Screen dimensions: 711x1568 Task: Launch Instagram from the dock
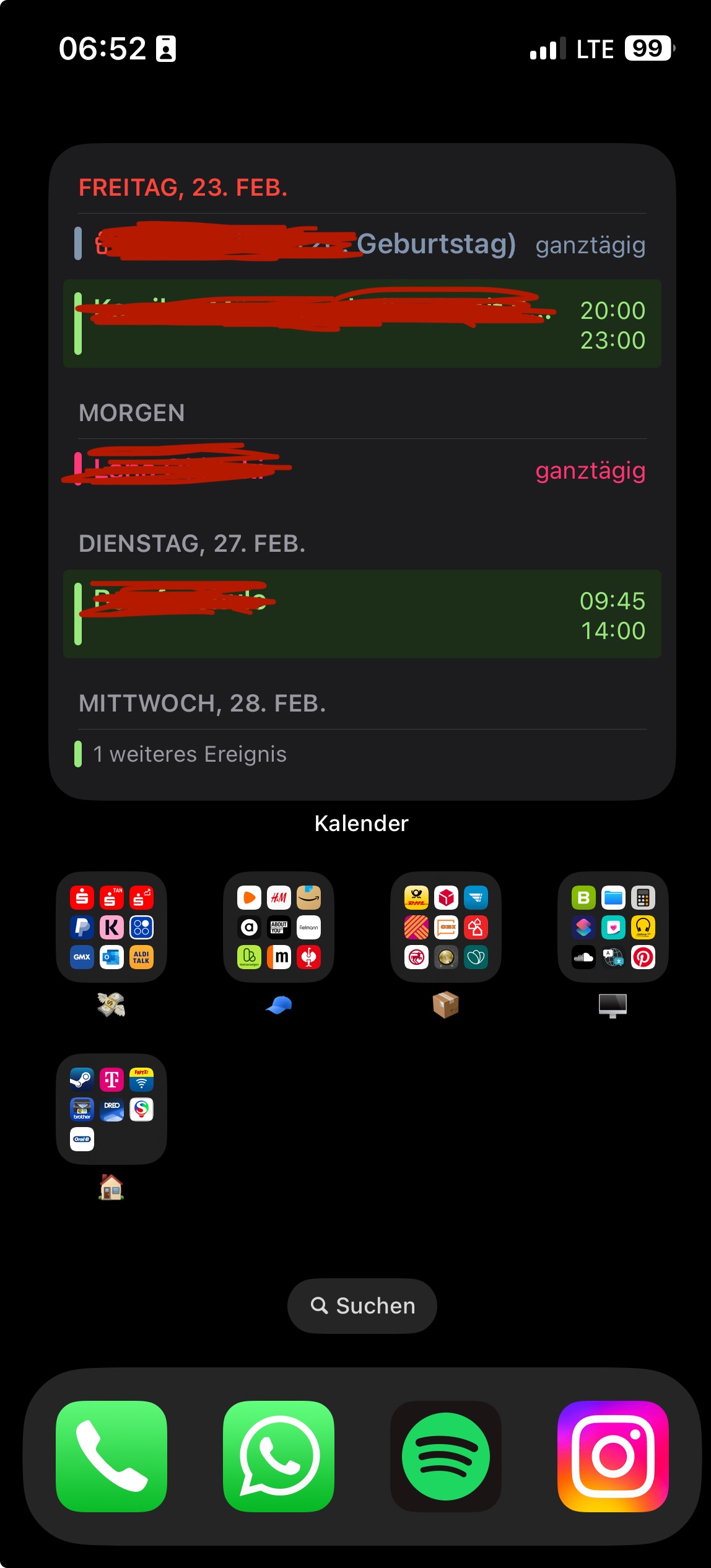[613, 1455]
